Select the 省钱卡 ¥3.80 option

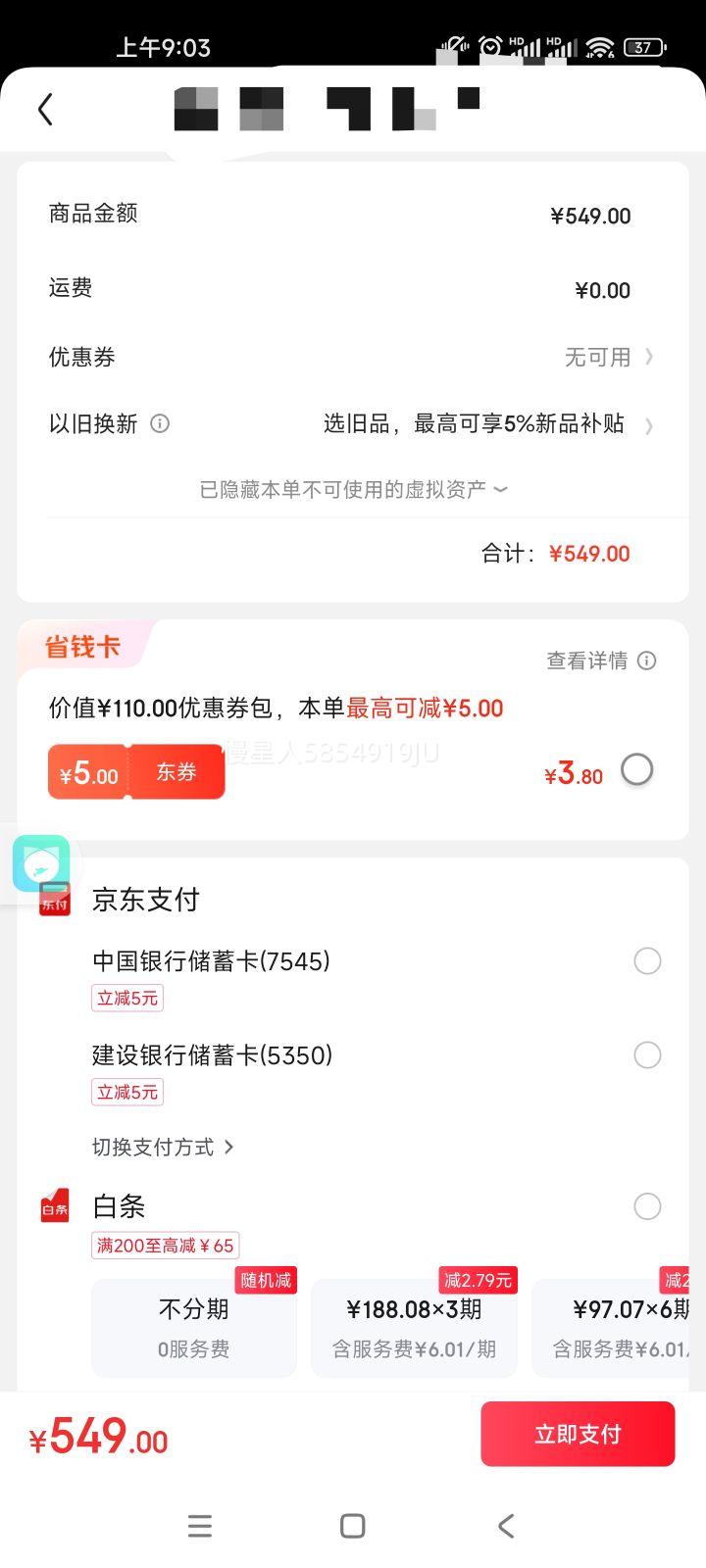coord(636,770)
